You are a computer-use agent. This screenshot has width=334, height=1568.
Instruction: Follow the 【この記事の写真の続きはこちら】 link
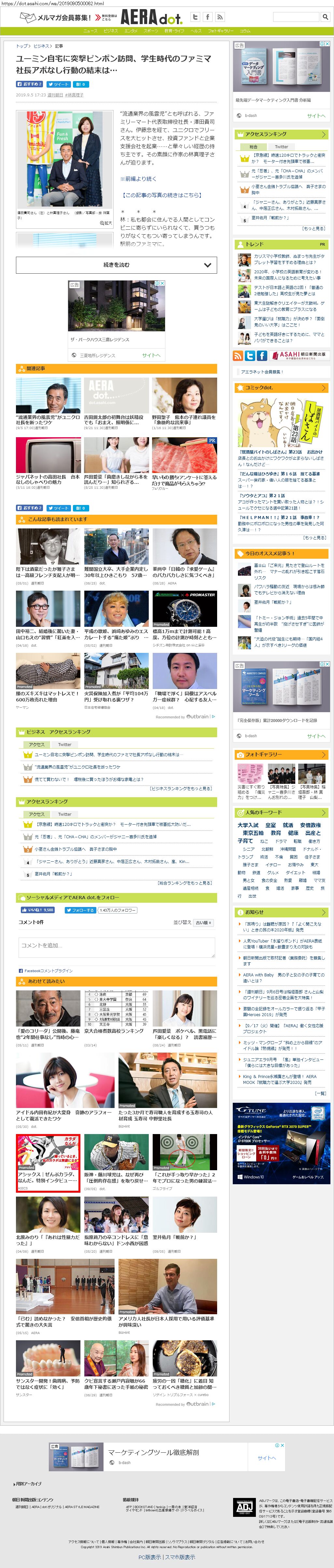tap(162, 195)
